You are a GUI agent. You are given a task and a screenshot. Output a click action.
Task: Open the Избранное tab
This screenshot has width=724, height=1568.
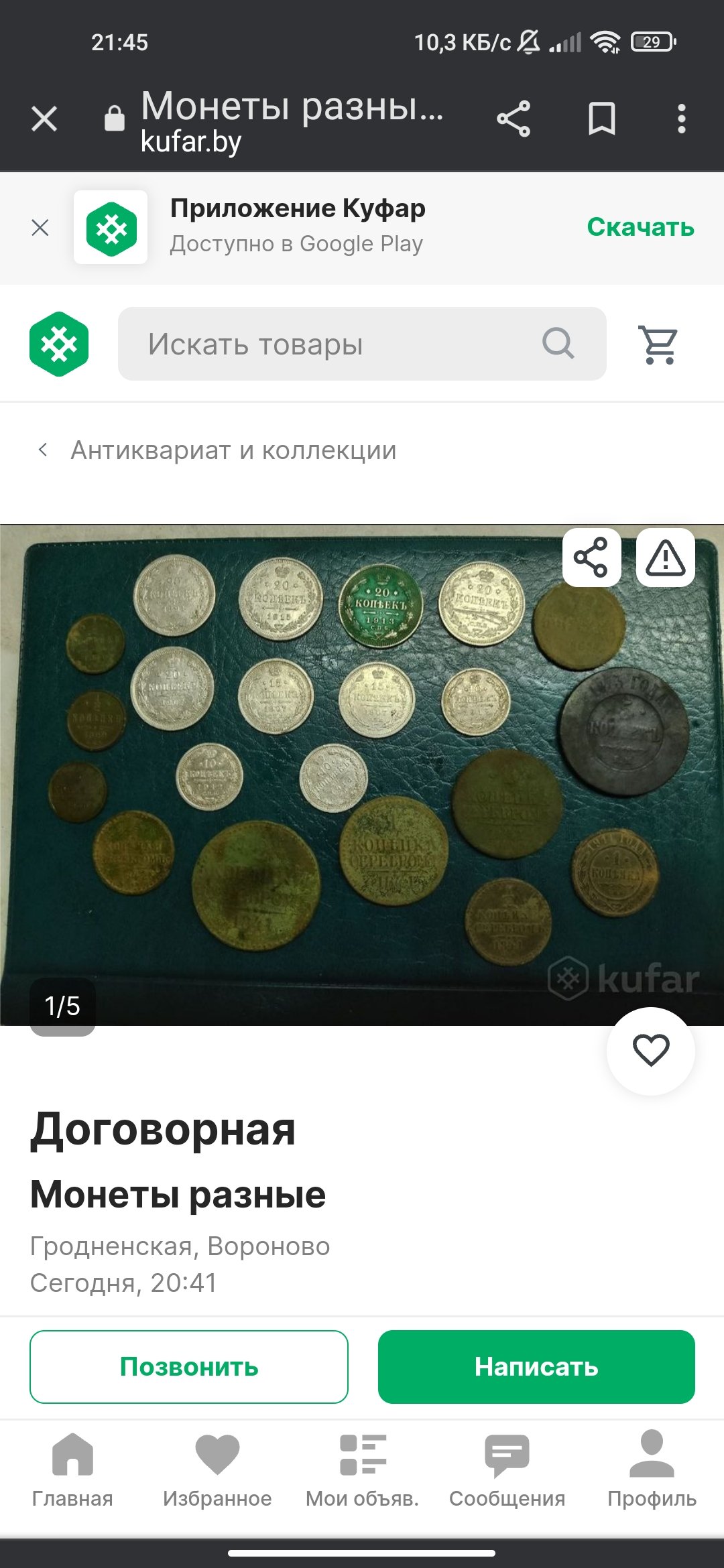click(x=217, y=1470)
